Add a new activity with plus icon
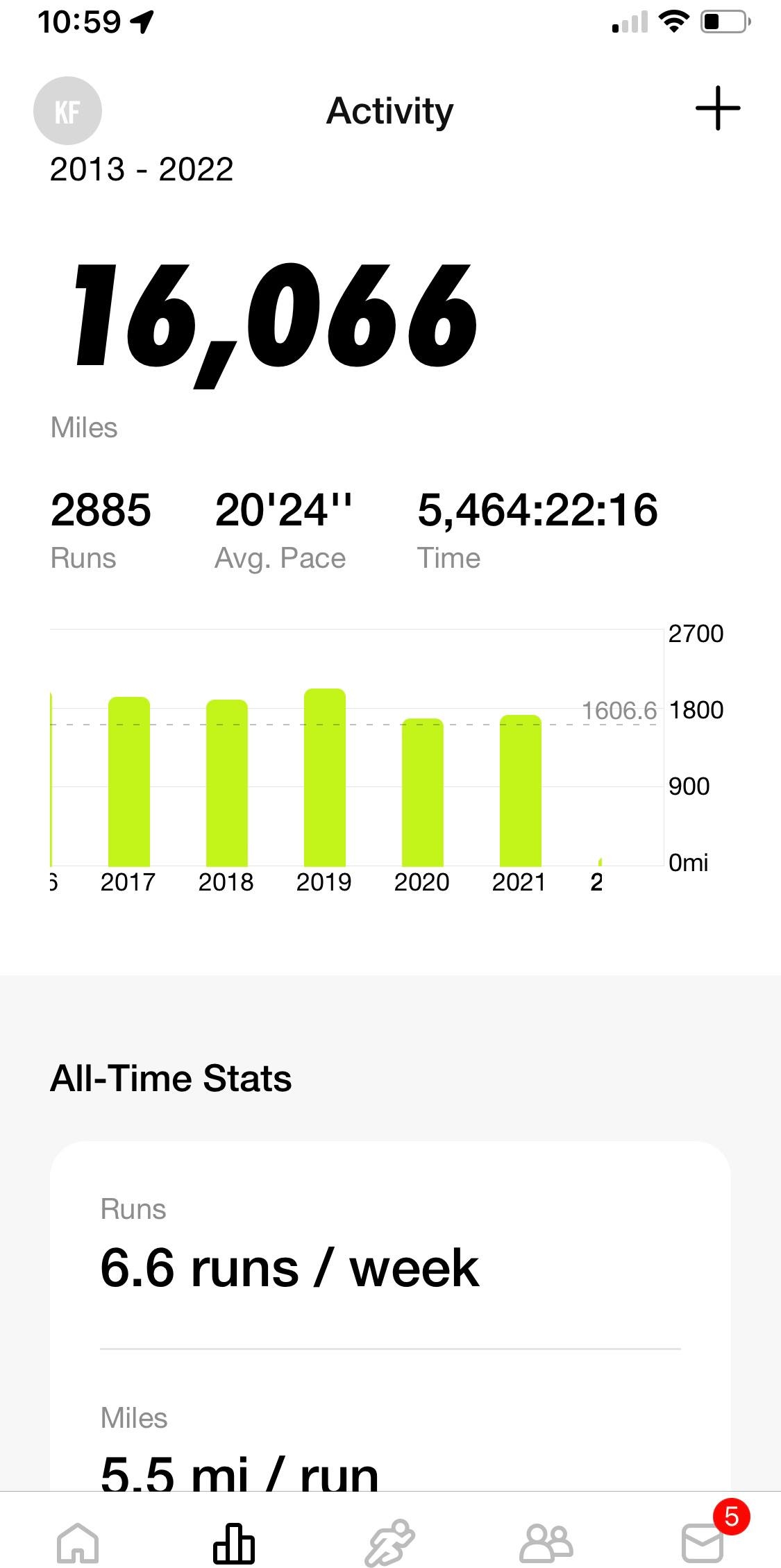781x1568 pixels. pyautogui.click(x=718, y=108)
